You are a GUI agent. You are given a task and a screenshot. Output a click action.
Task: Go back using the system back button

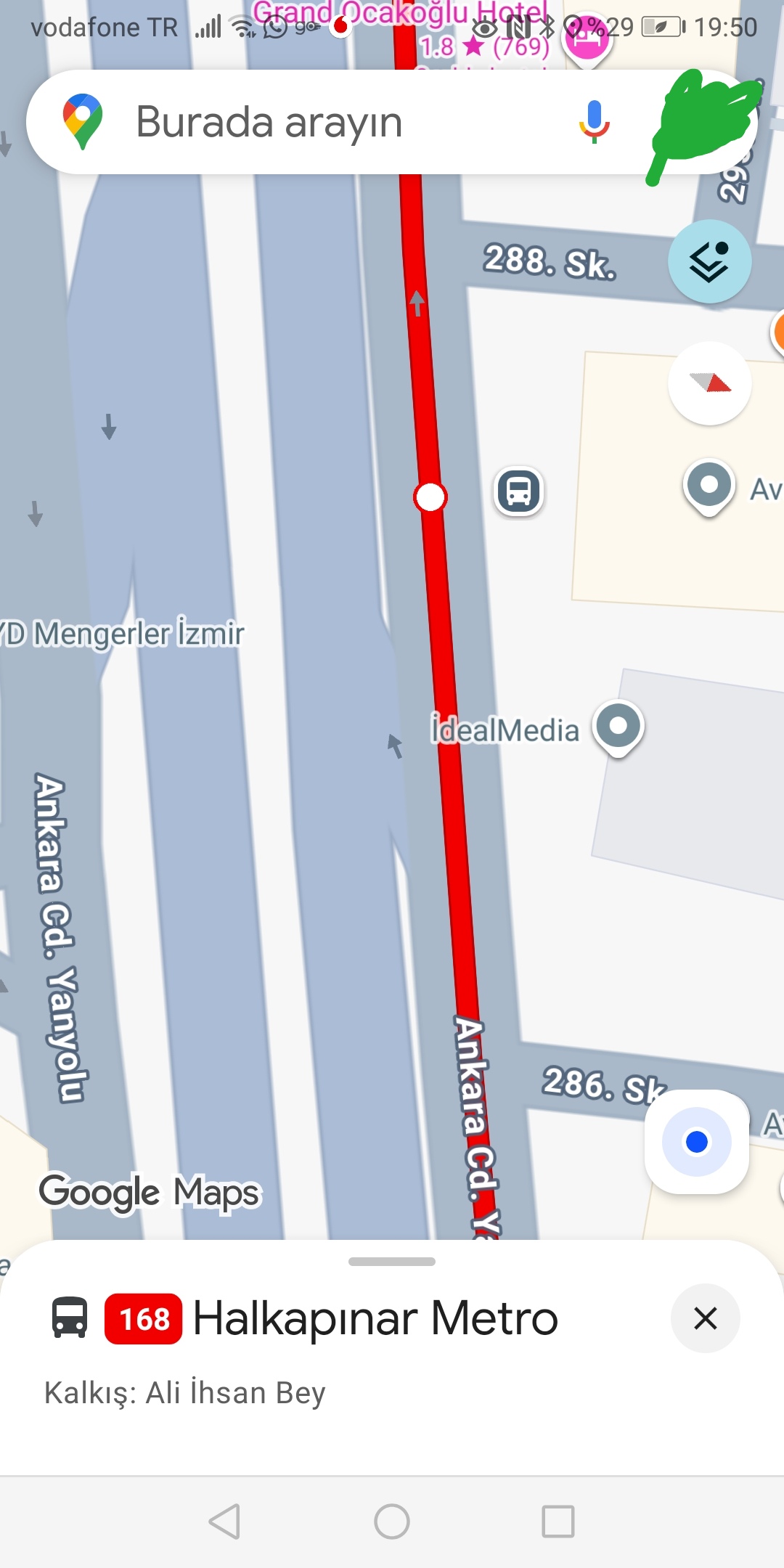click(224, 1521)
